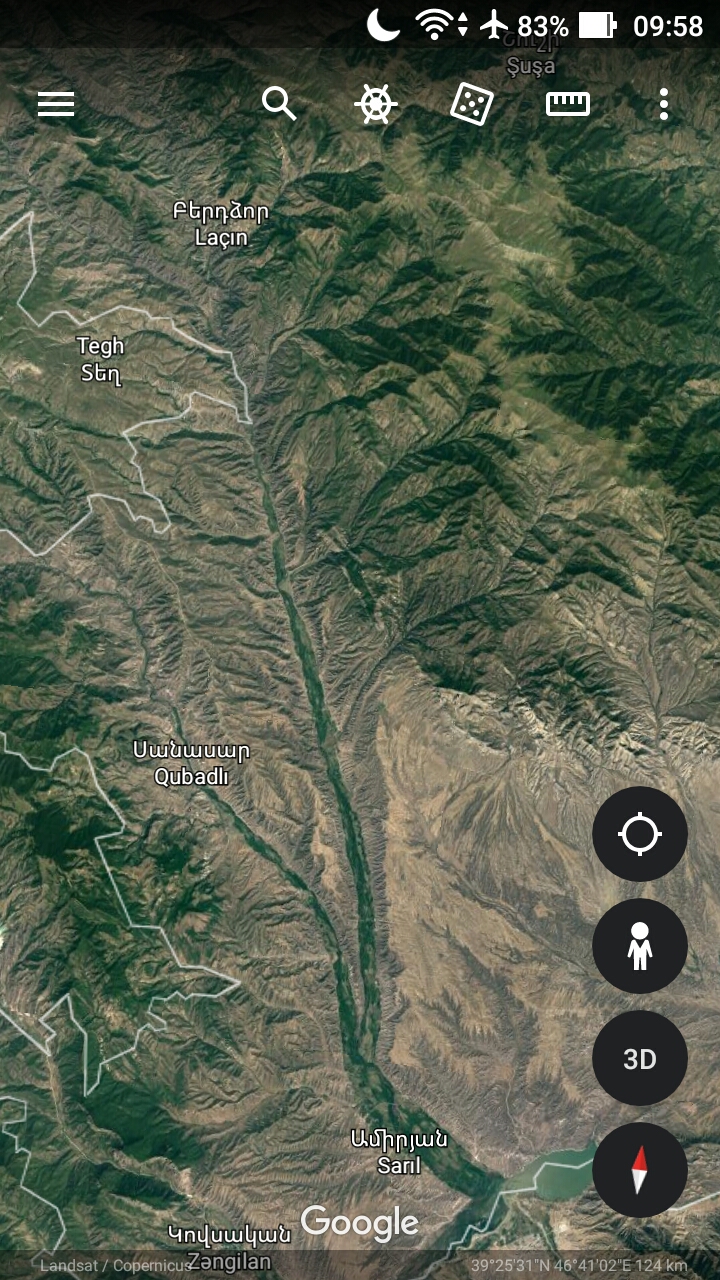This screenshot has width=720, height=1280.
Task: Open the ruler measure tool
Action: tap(568, 104)
